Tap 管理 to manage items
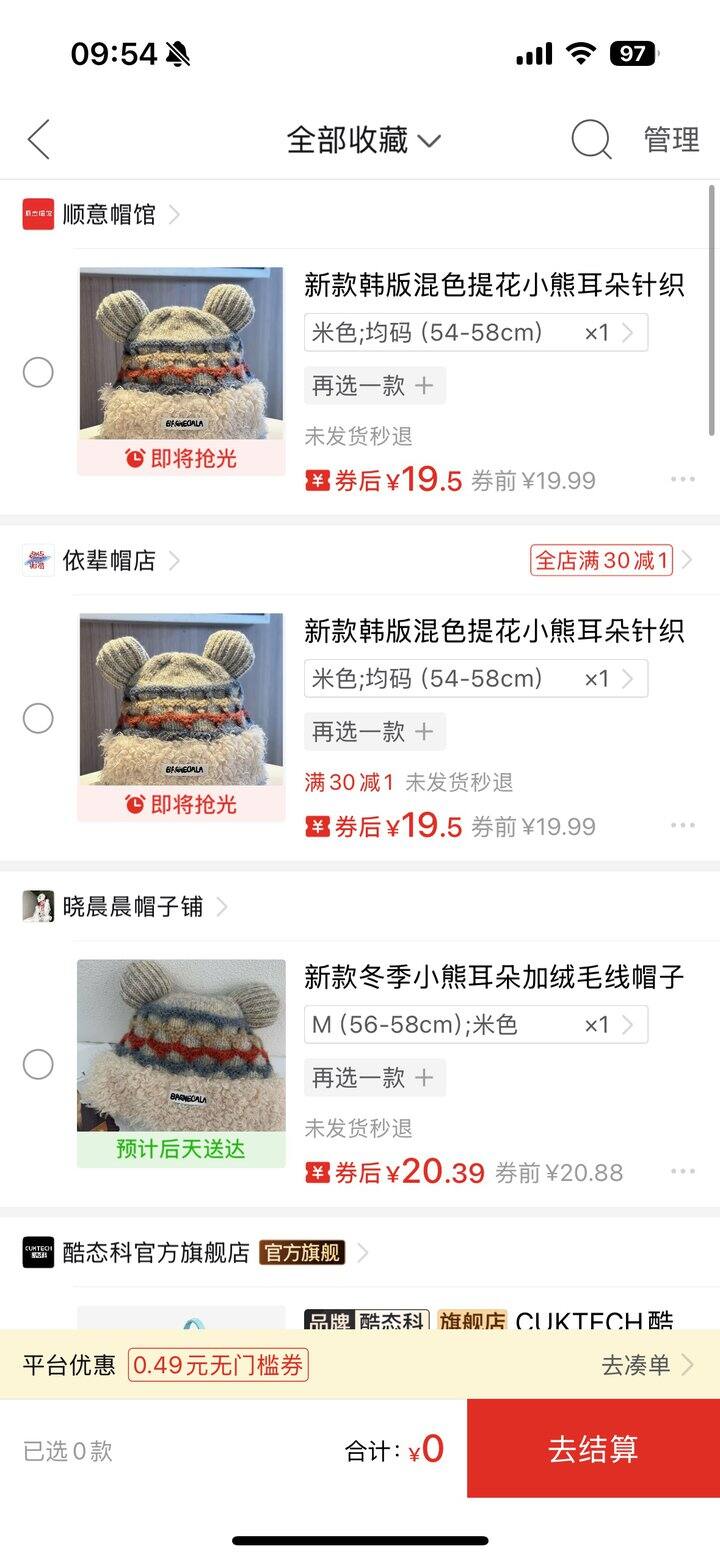 [671, 140]
